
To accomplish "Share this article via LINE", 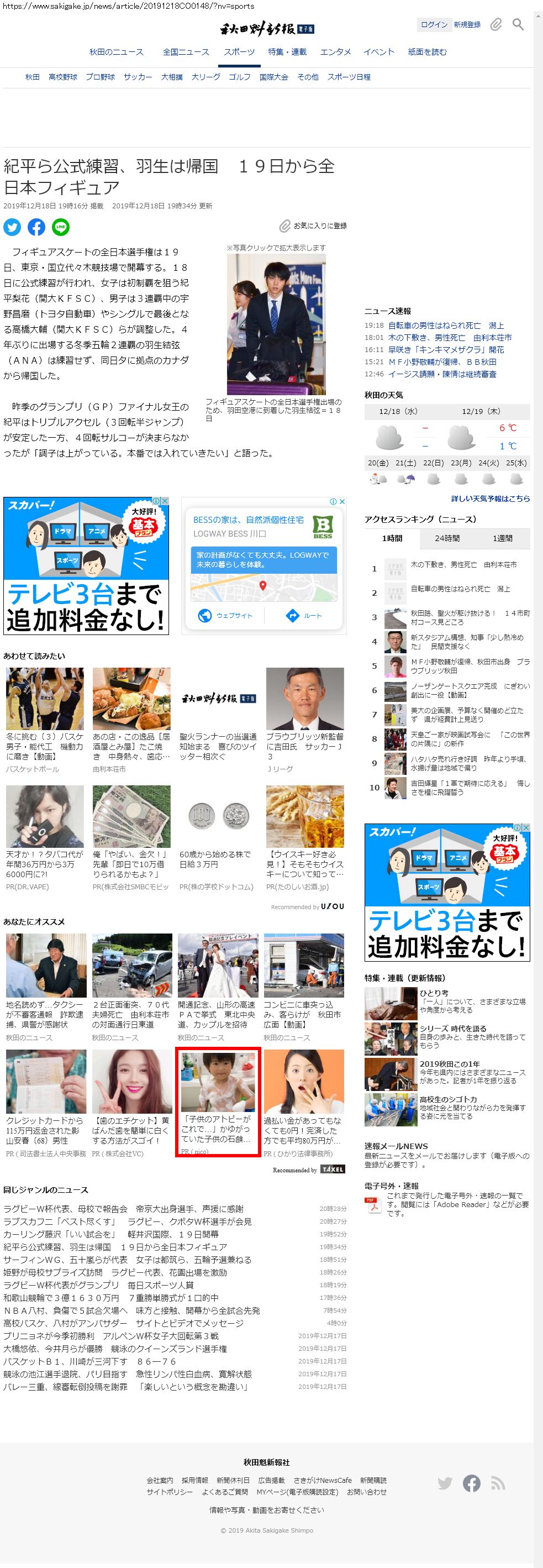I will (x=61, y=227).
